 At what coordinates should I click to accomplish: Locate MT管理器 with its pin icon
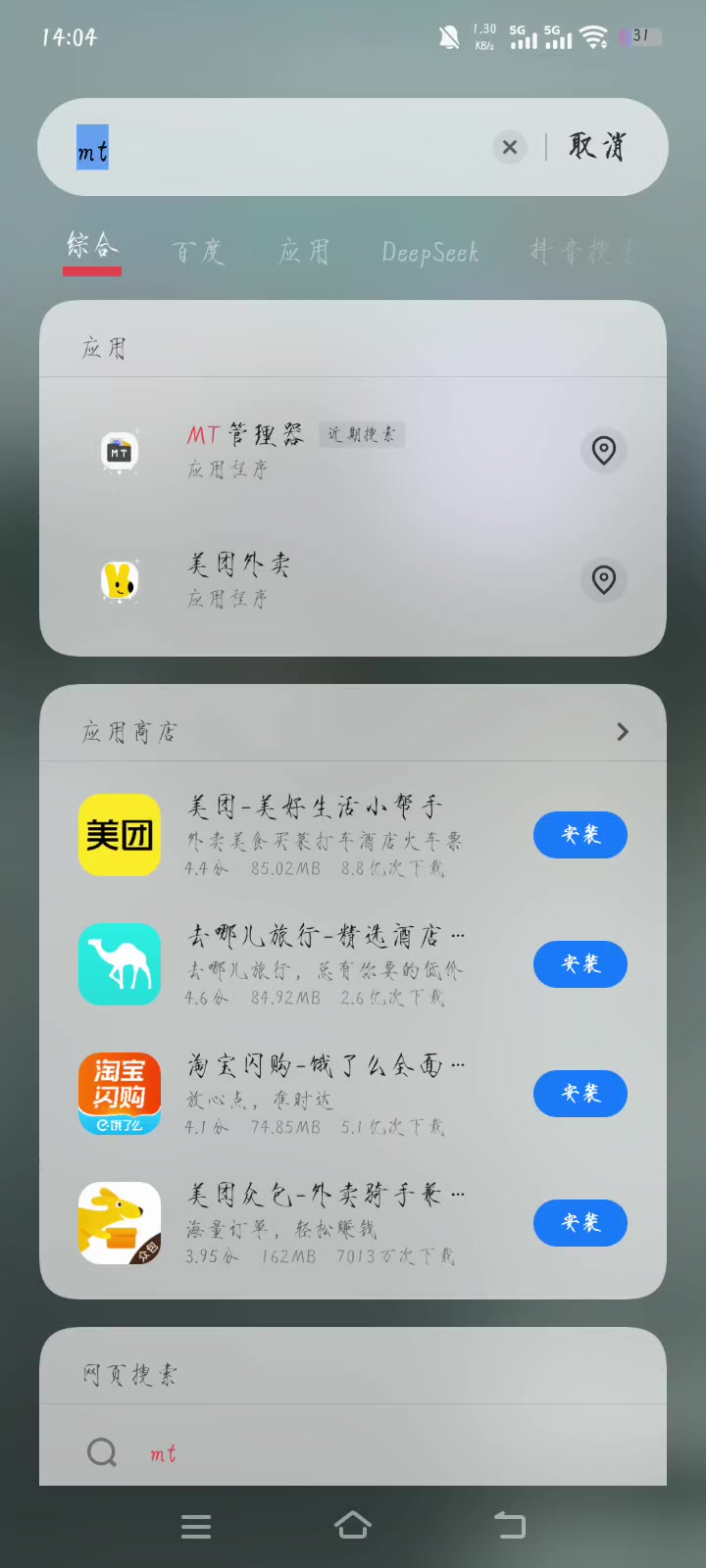[603, 450]
